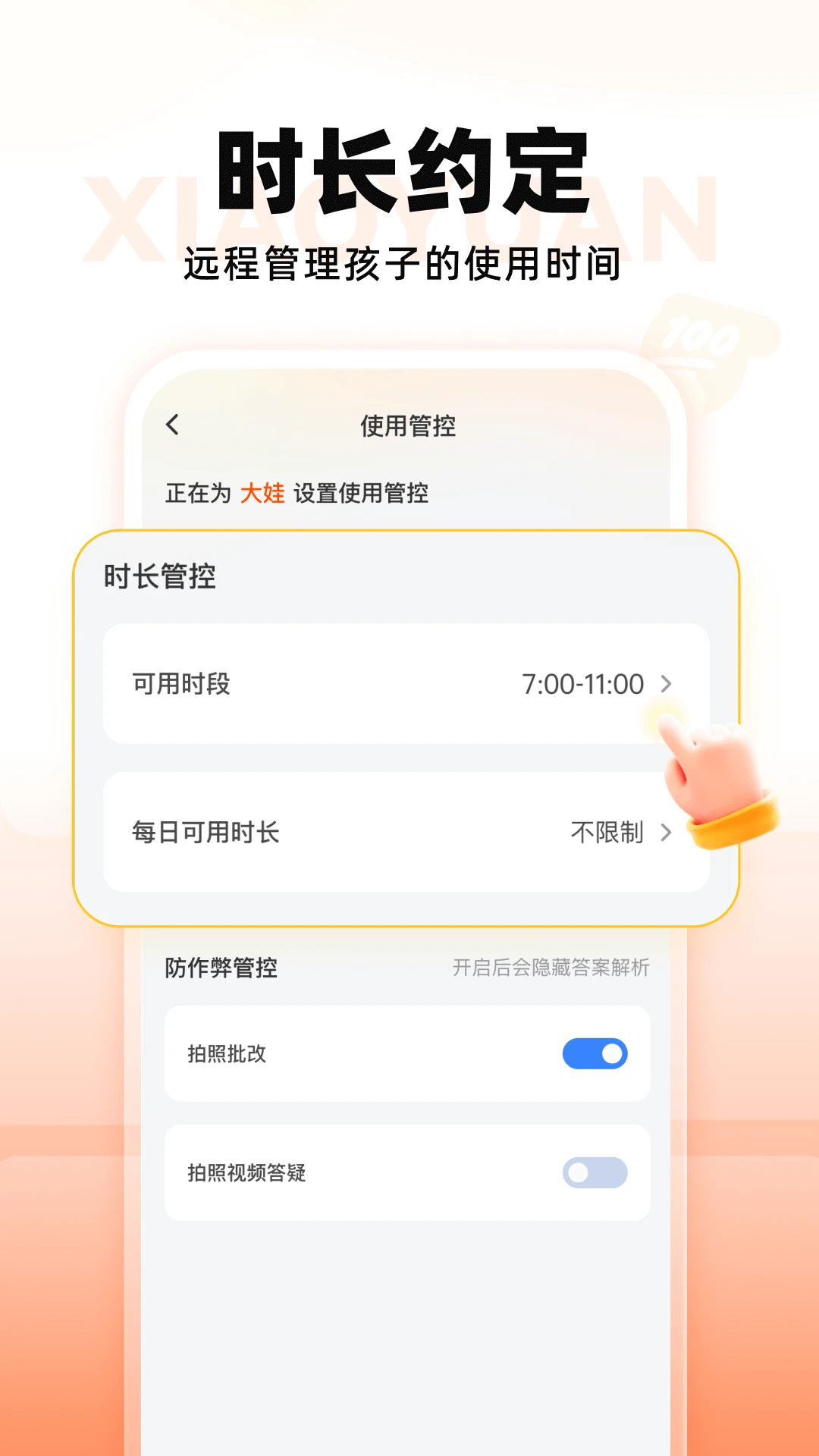This screenshot has height=1456, width=819.
Task: Expand the 每日可用时长 options
Action: tap(409, 833)
